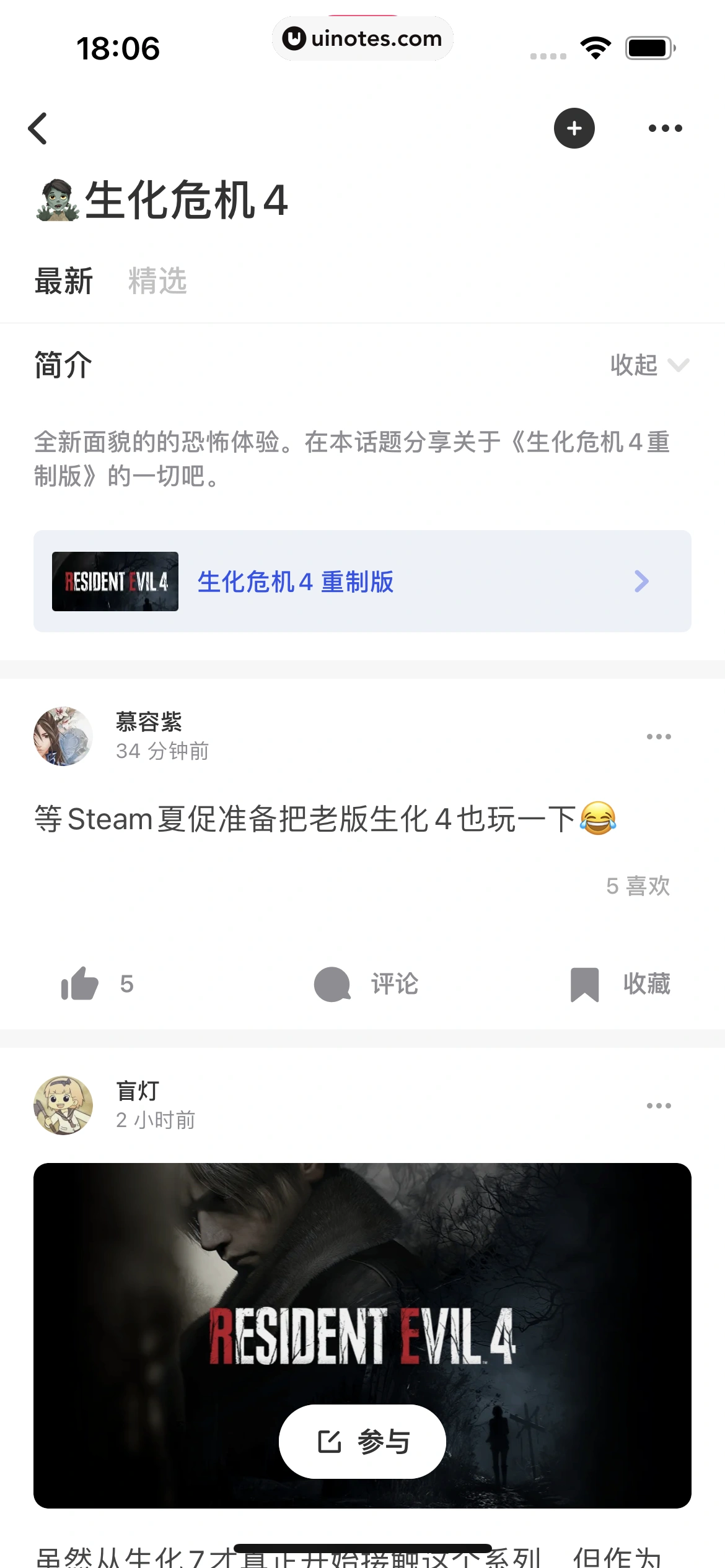The height and width of the screenshot is (1568, 725).
Task: Like 慕容紫's post with the thumbs-up
Action: (81, 983)
